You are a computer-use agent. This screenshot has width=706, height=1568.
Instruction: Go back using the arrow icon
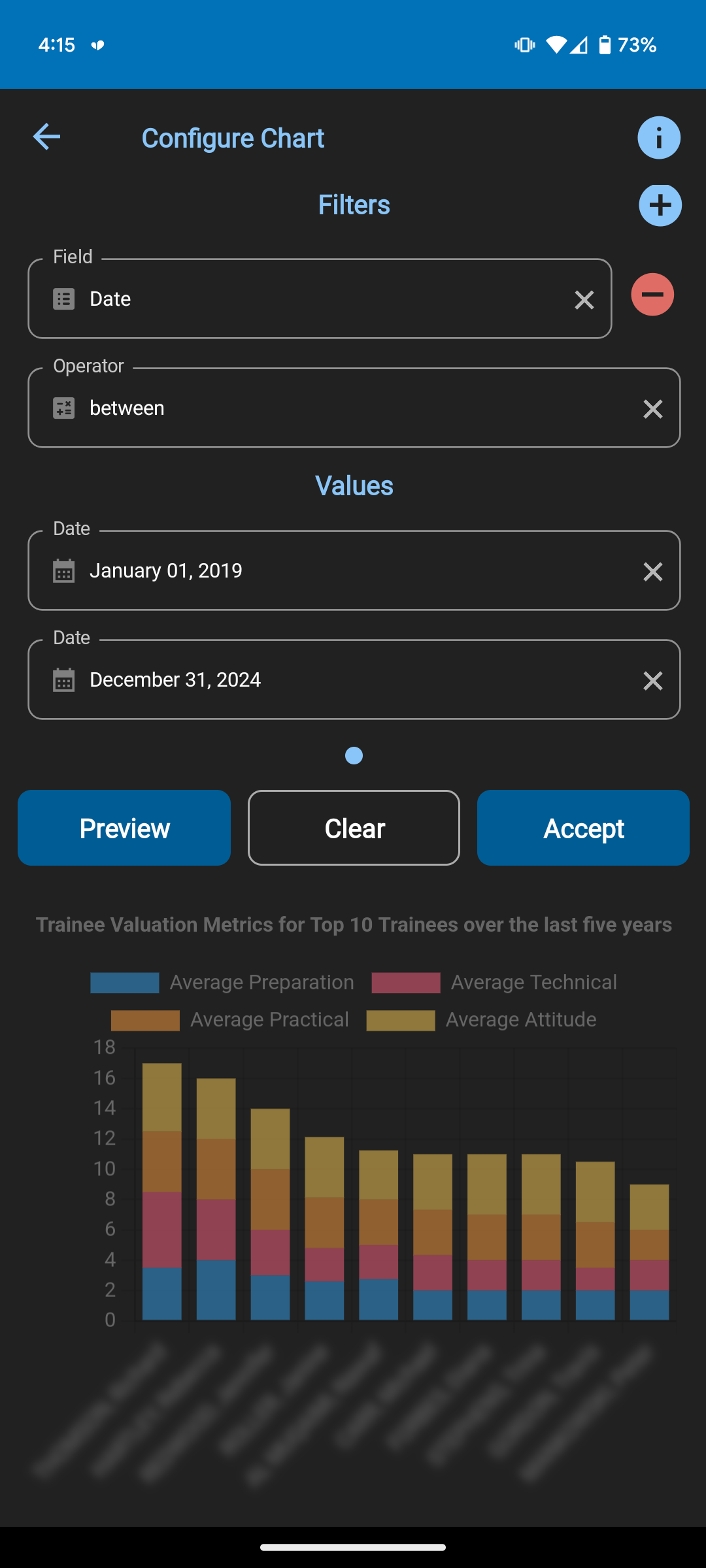[x=46, y=137]
